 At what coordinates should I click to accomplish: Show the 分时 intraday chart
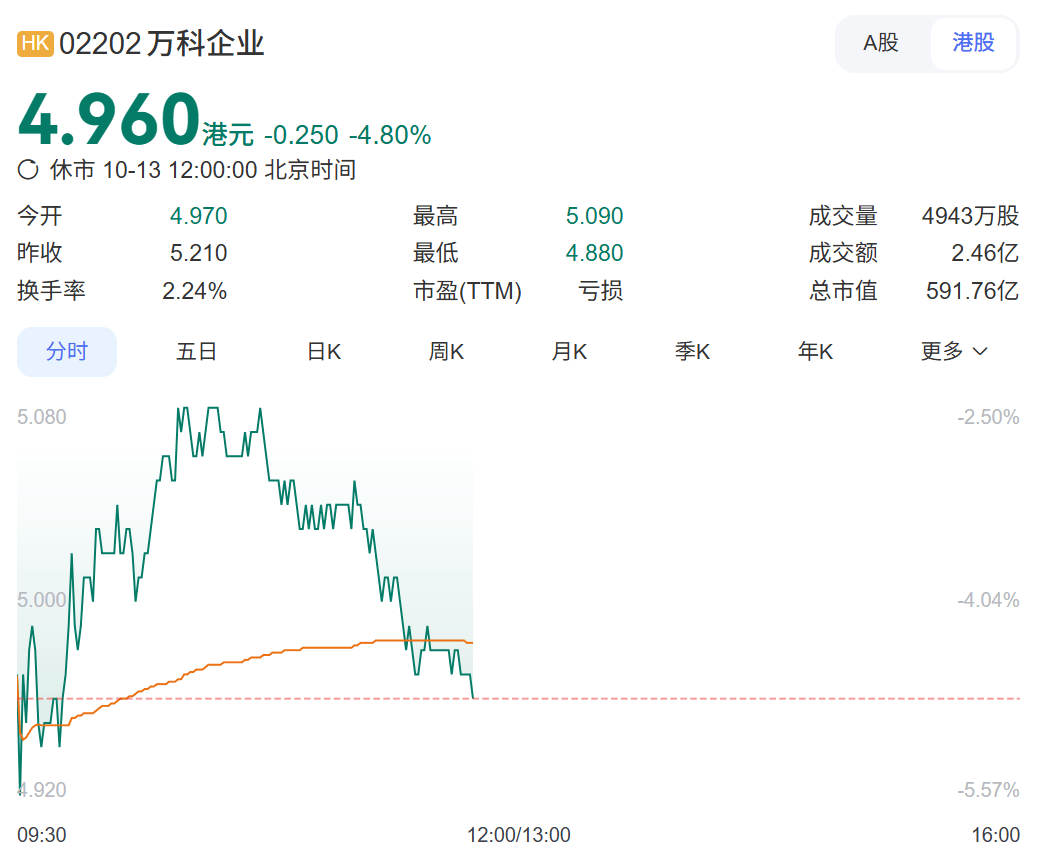(67, 352)
